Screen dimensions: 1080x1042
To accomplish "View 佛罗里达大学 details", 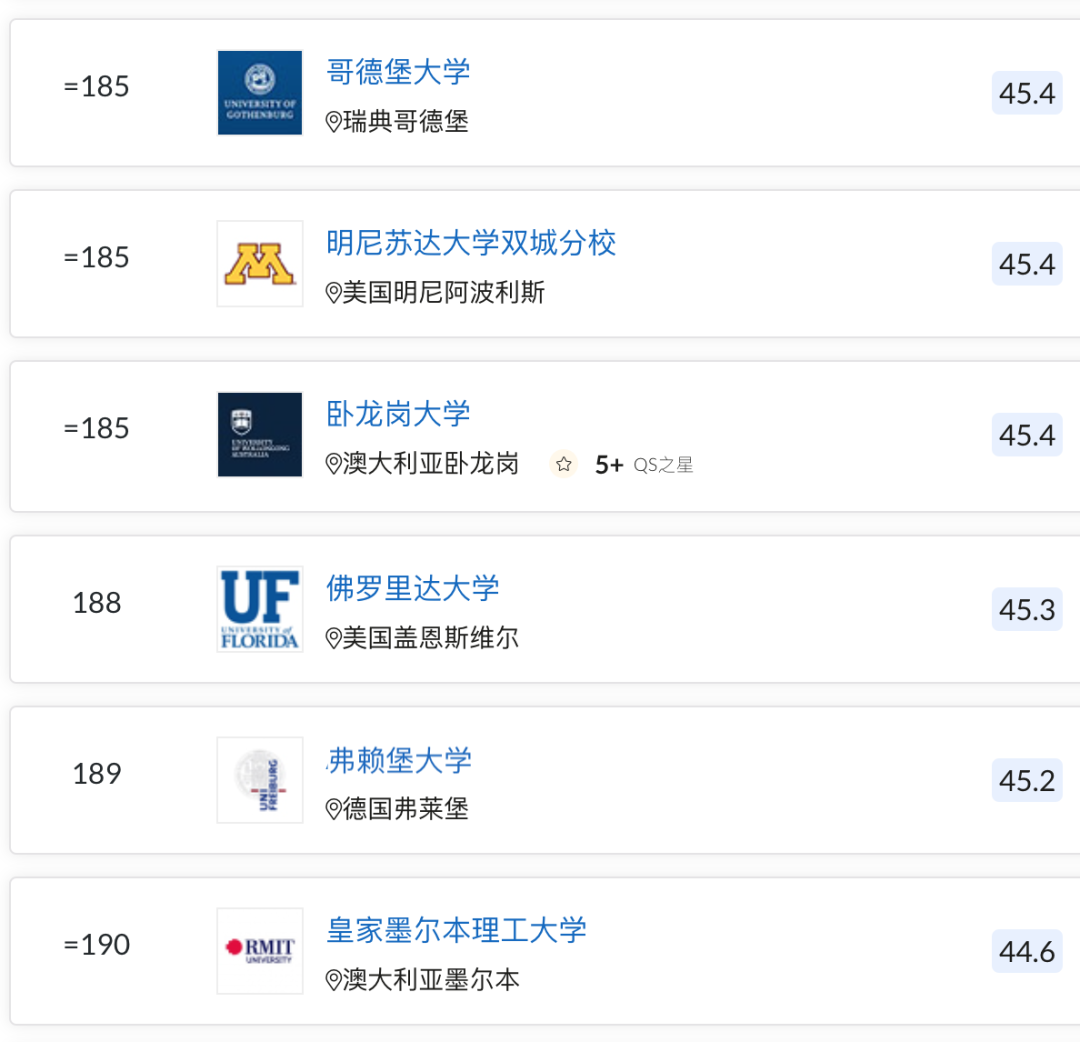I will tap(413, 588).
